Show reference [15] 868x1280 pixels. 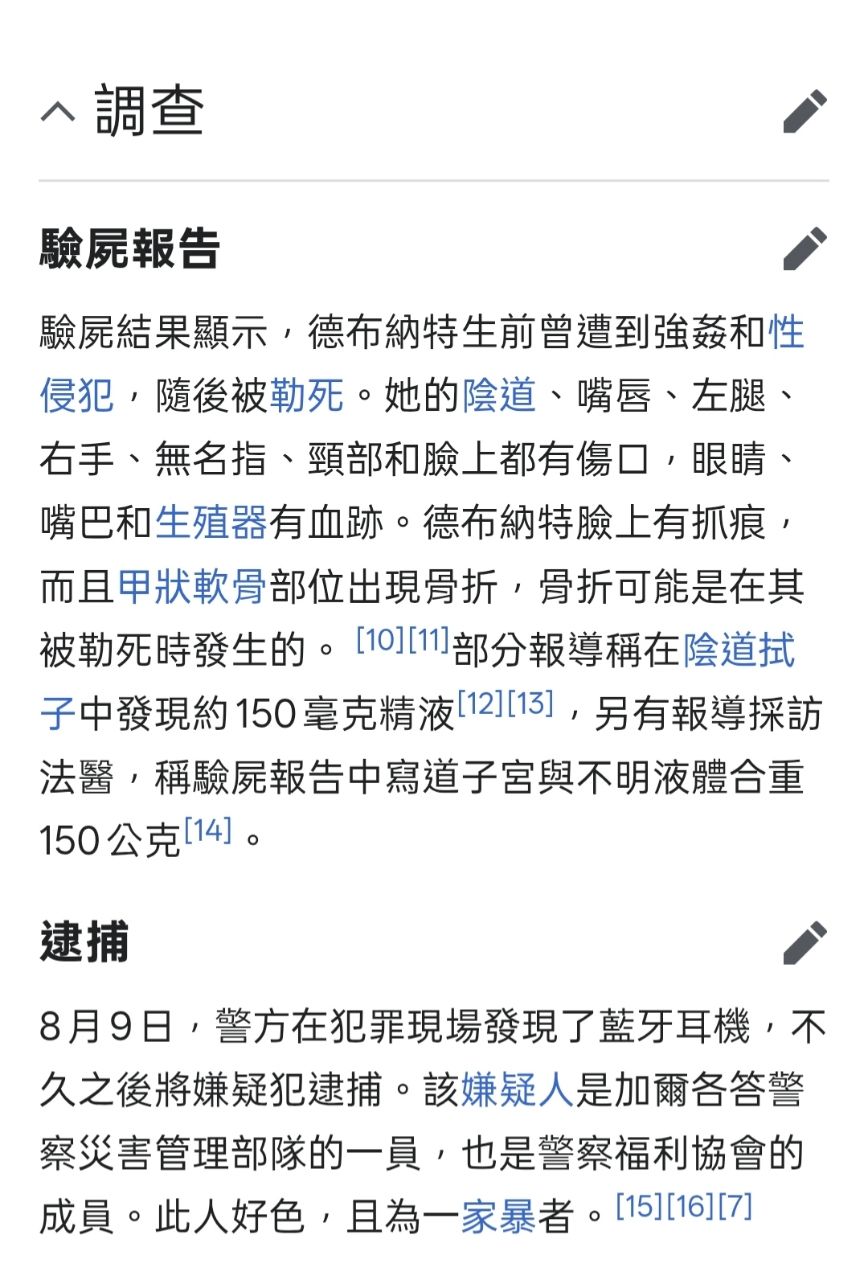click(639, 1207)
